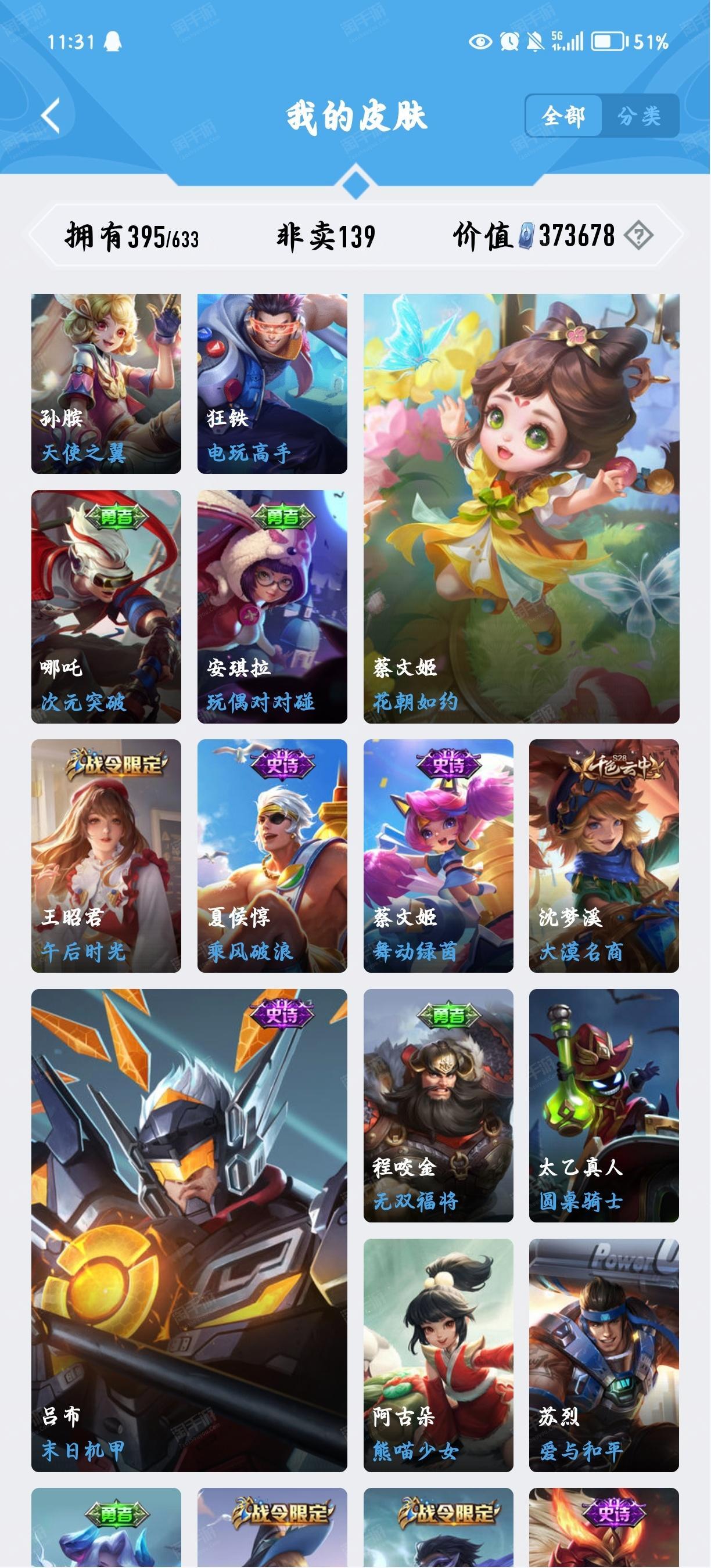This screenshot has width=711, height=1568.
Task: Switch to the 分类 tab
Action: [639, 116]
